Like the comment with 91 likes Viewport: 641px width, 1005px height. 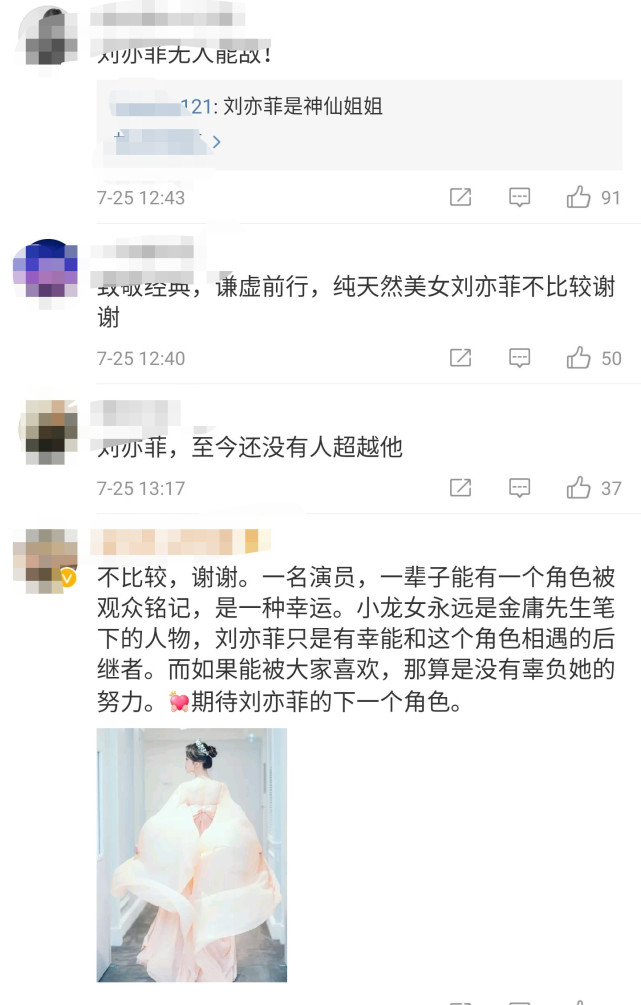[x=579, y=197]
